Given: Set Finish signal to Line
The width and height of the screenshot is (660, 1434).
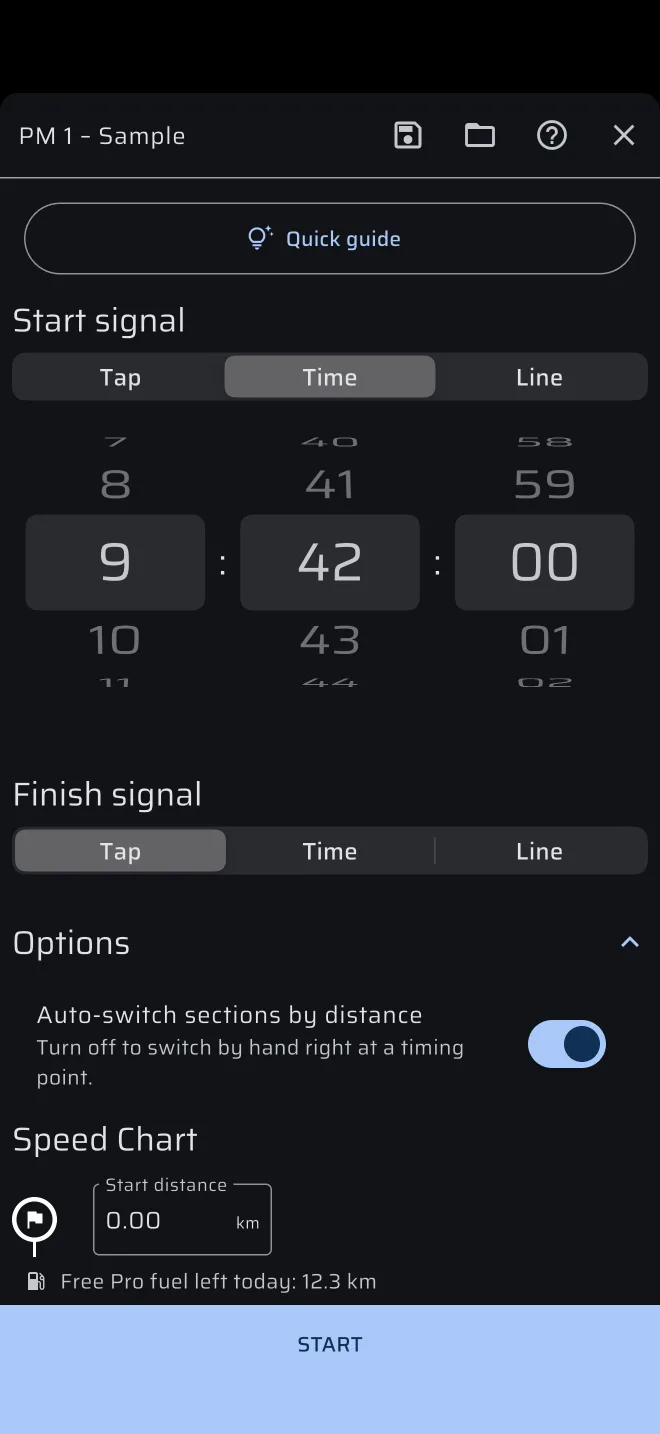Looking at the screenshot, I should [x=540, y=851].
